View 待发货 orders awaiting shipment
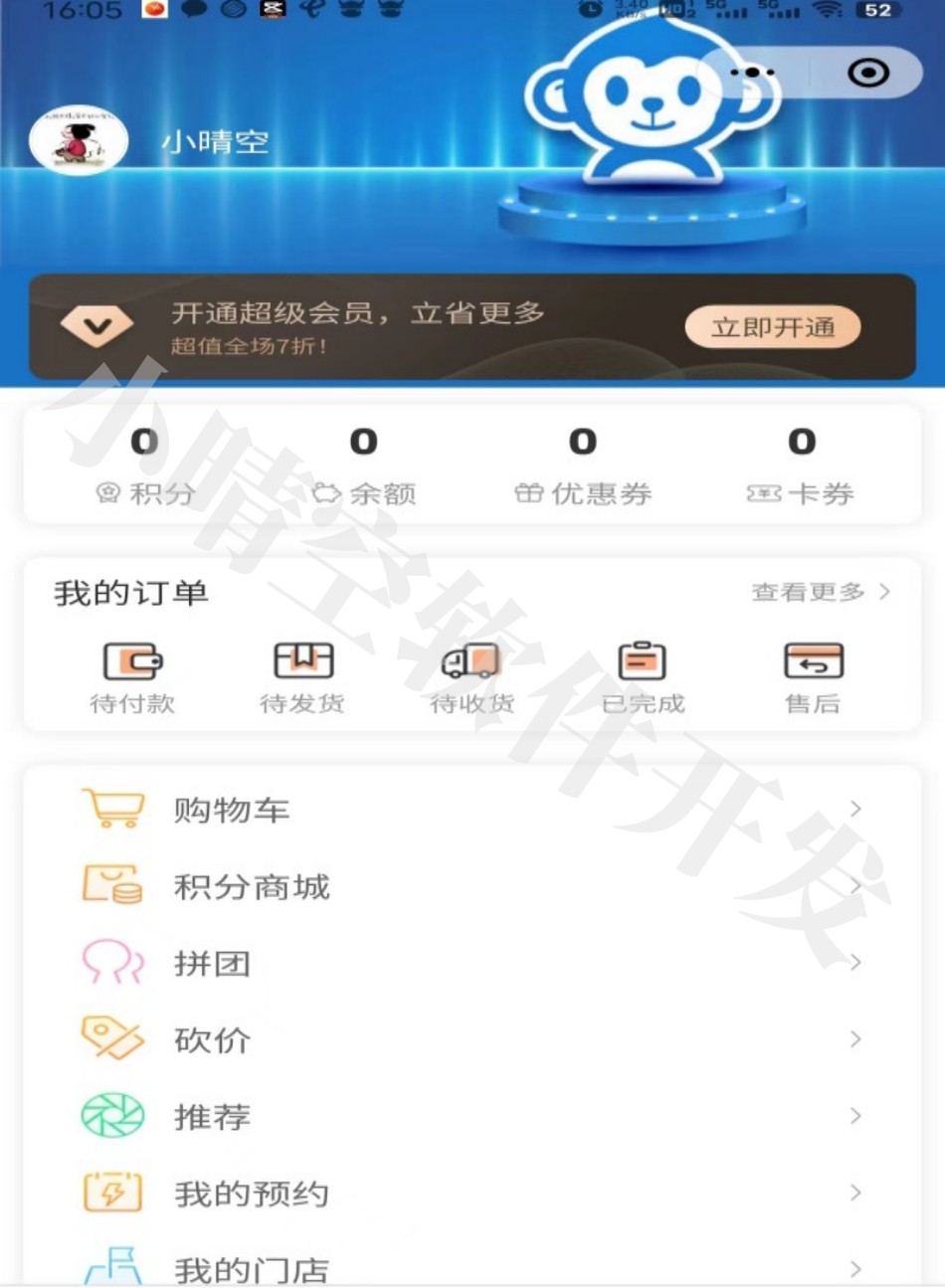The width and height of the screenshot is (945, 1288). pyautogui.click(x=302, y=677)
